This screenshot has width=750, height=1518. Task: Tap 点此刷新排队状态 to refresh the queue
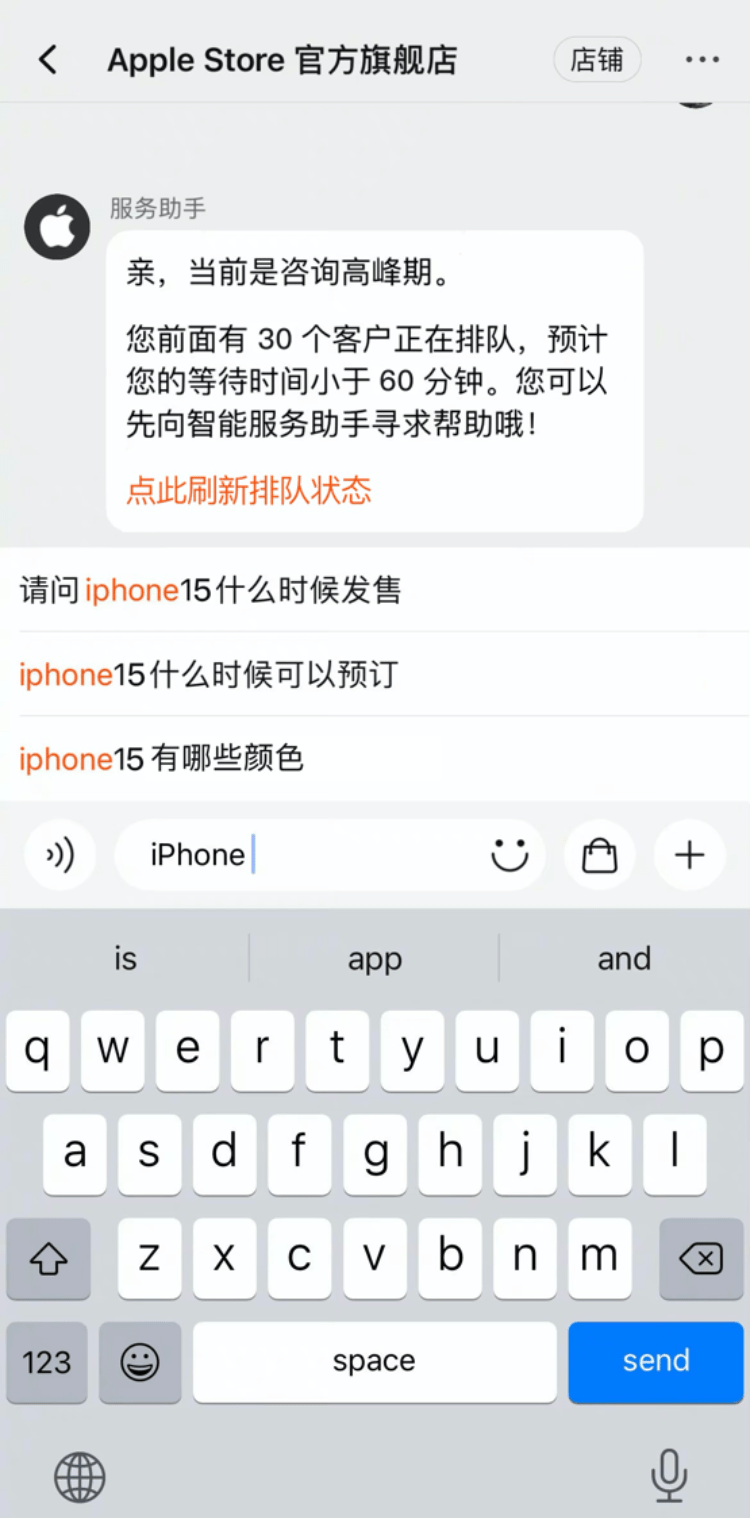click(249, 490)
